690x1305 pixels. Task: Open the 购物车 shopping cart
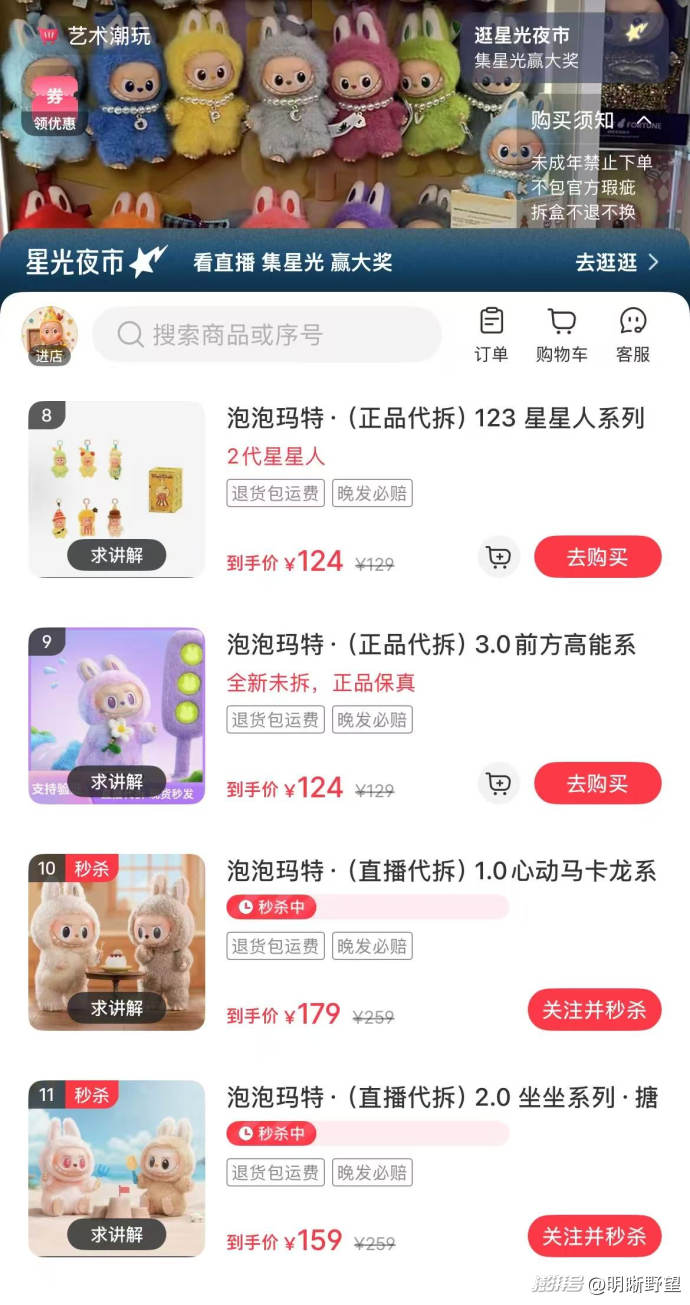(x=562, y=334)
